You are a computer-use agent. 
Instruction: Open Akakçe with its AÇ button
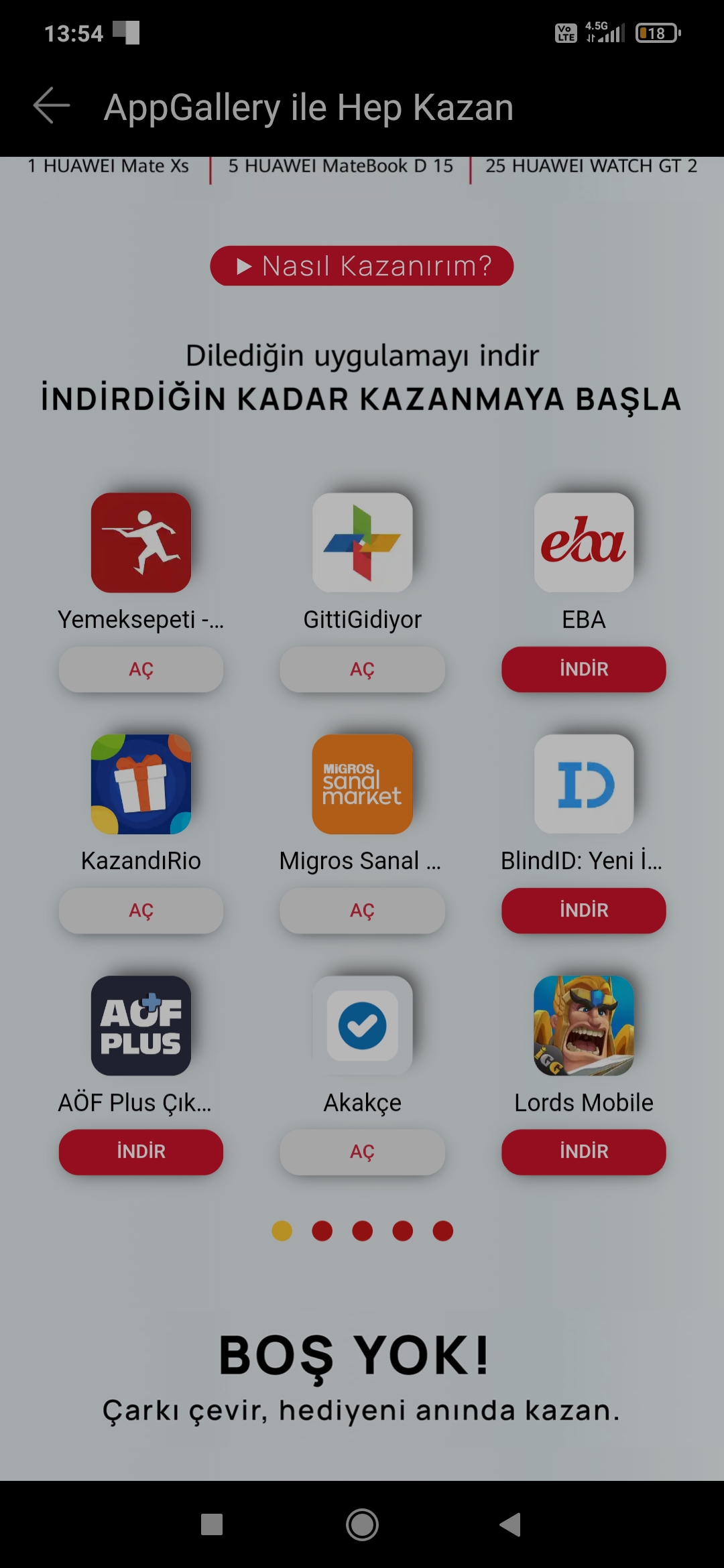pyautogui.click(x=362, y=1152)
